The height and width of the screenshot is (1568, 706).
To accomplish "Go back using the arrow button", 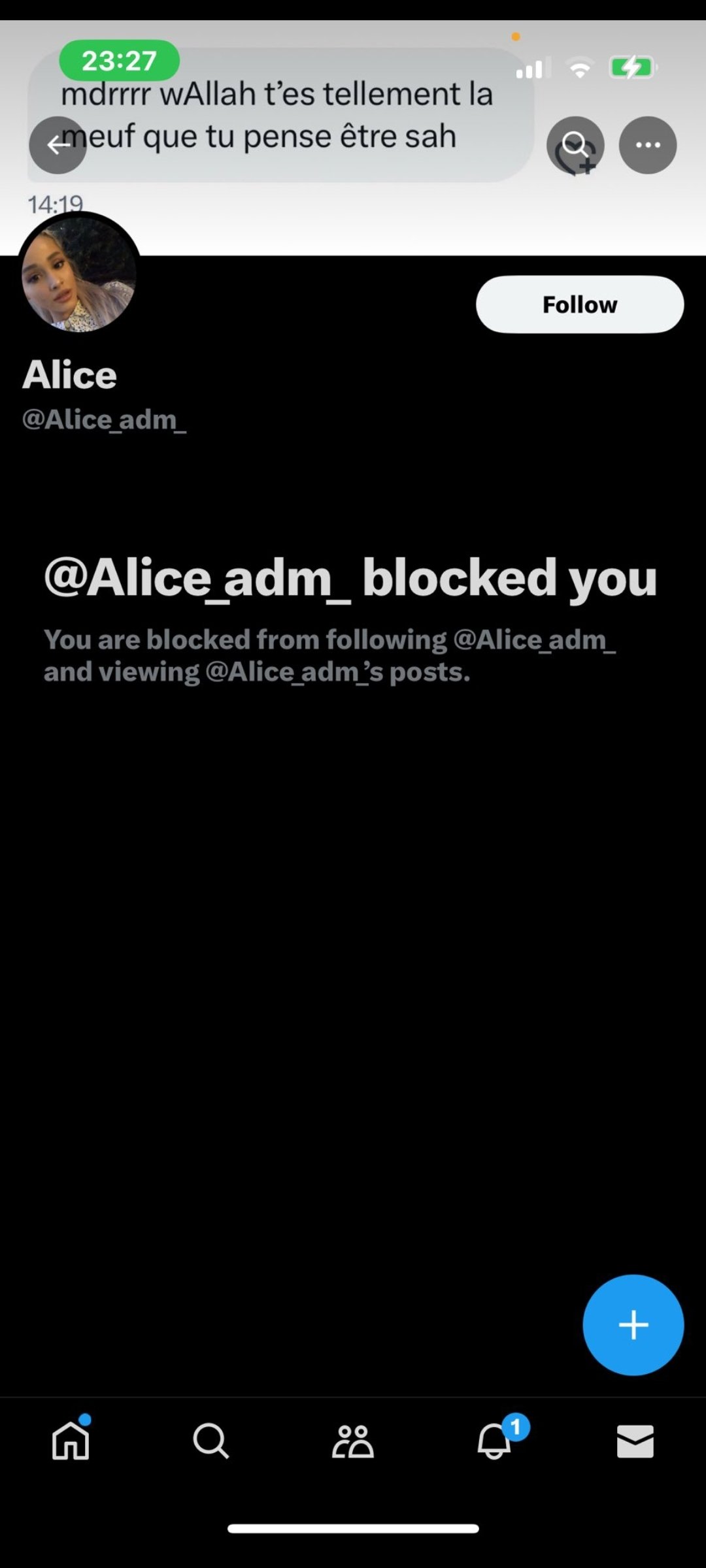I will [58, 145].
